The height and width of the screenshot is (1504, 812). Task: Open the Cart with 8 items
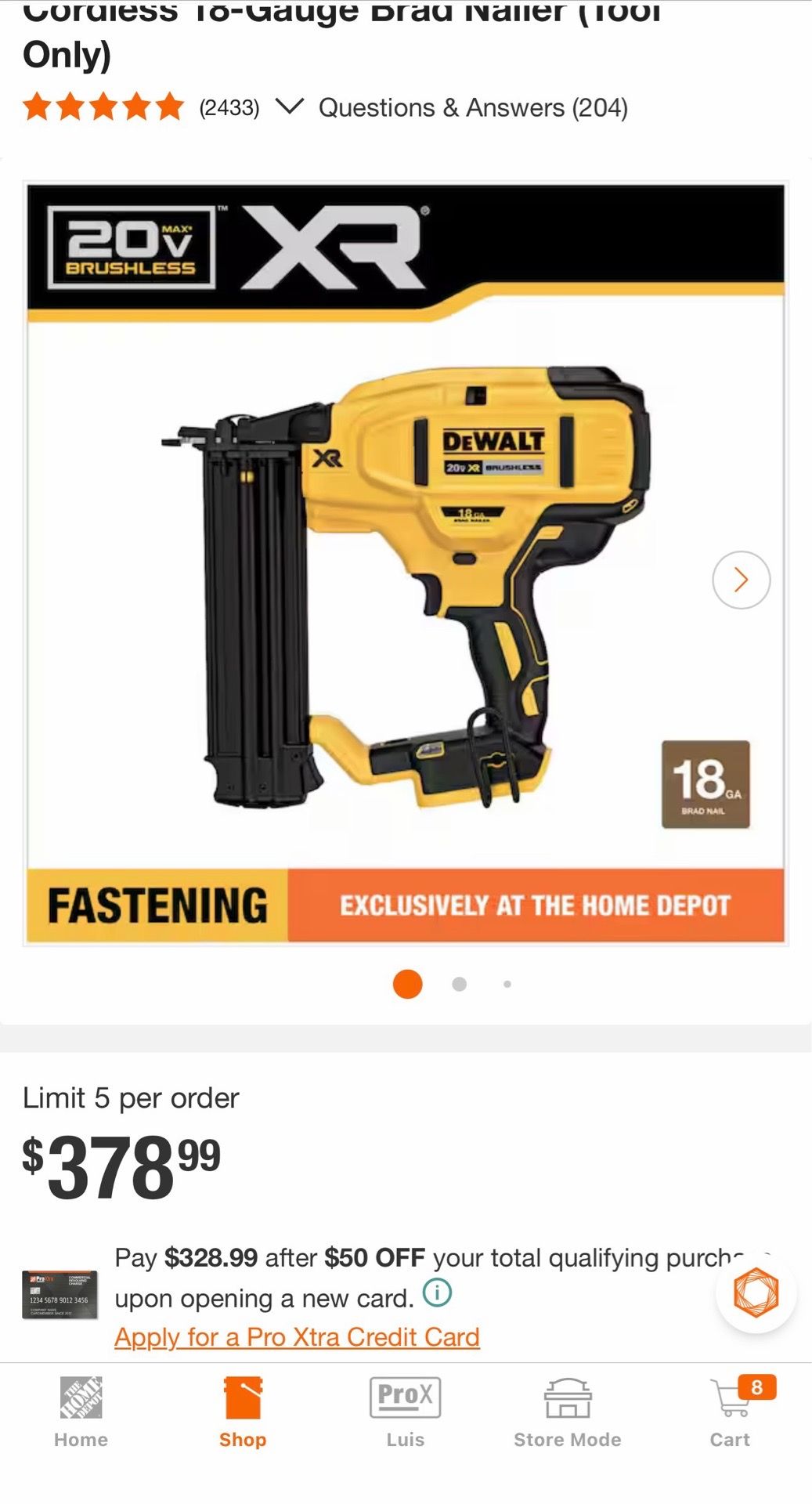734,1412
